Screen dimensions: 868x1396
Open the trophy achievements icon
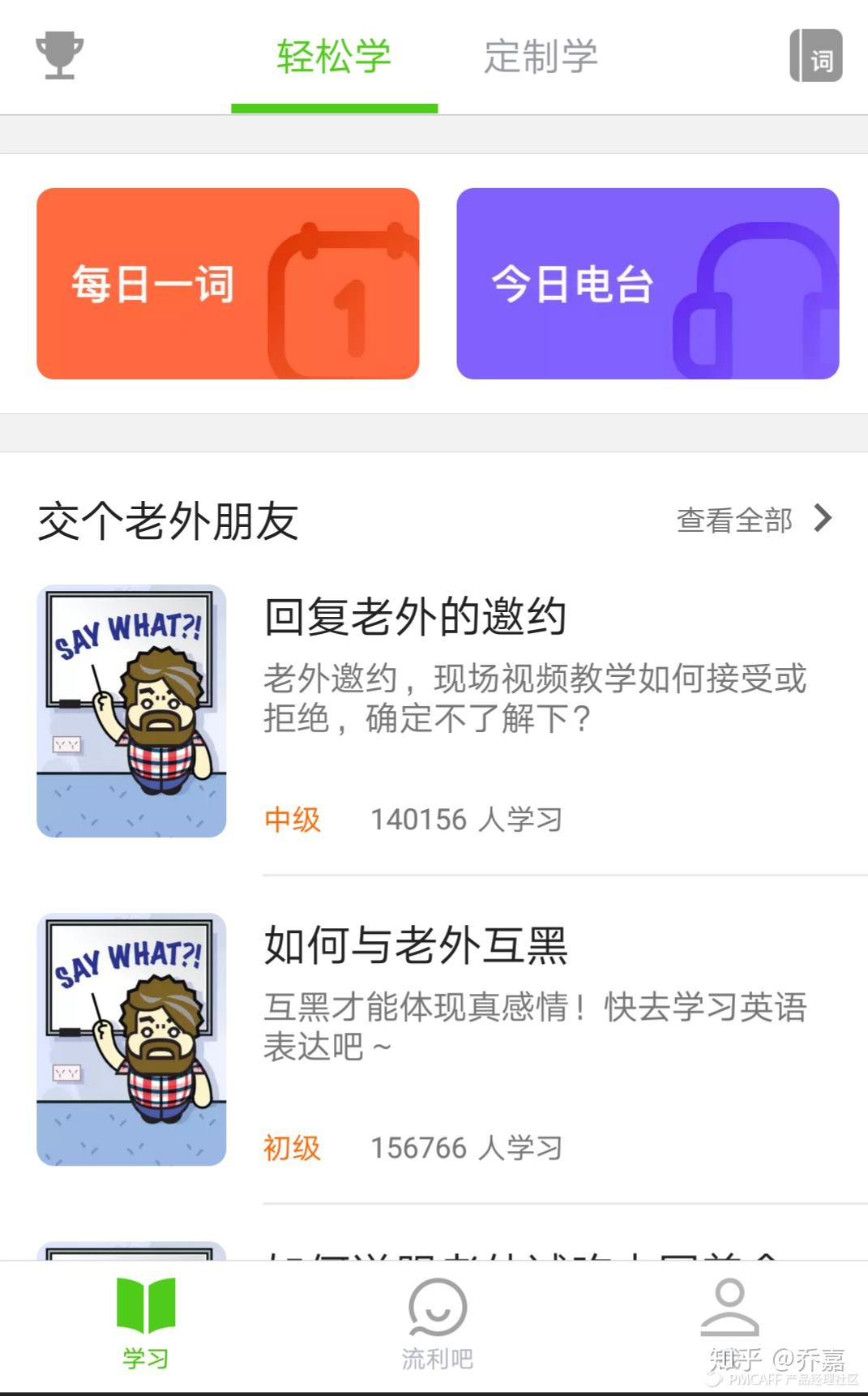click(x=59, y=55)
